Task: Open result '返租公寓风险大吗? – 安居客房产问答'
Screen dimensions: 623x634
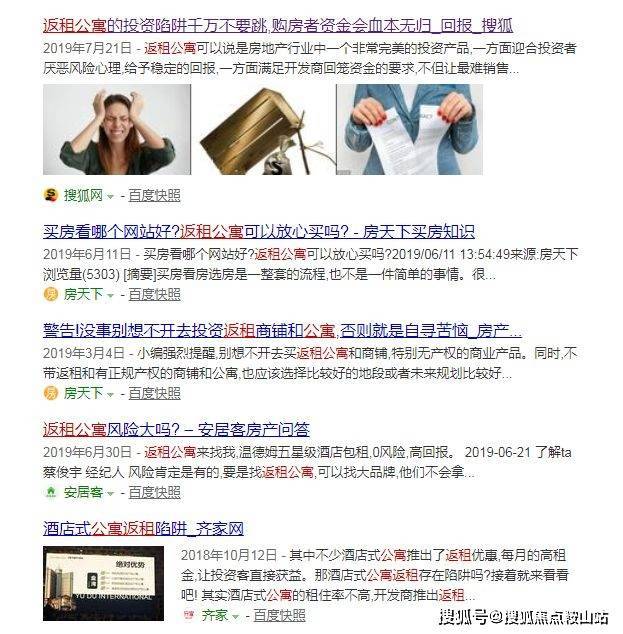Action: tap(176, 427)
